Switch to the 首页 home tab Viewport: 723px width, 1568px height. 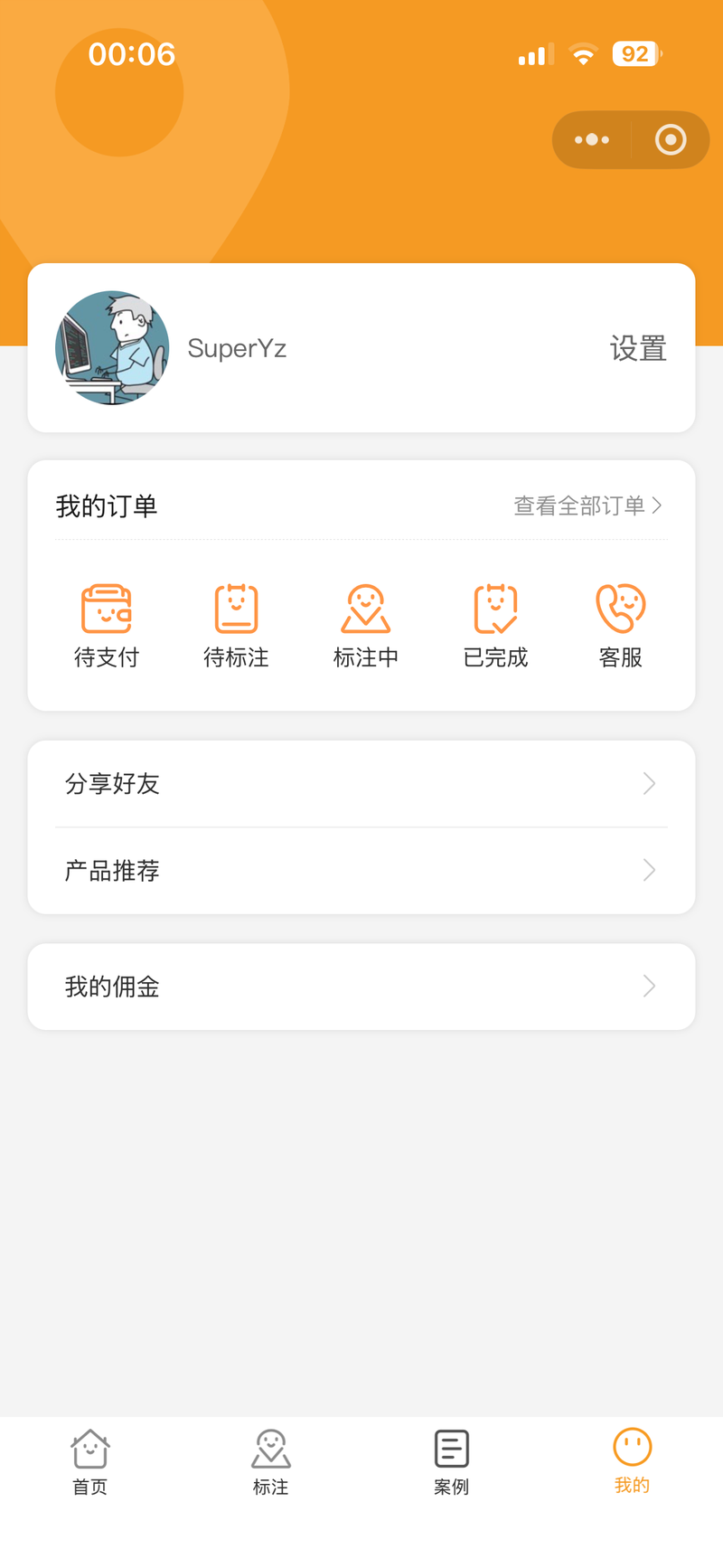[90, 1461]
